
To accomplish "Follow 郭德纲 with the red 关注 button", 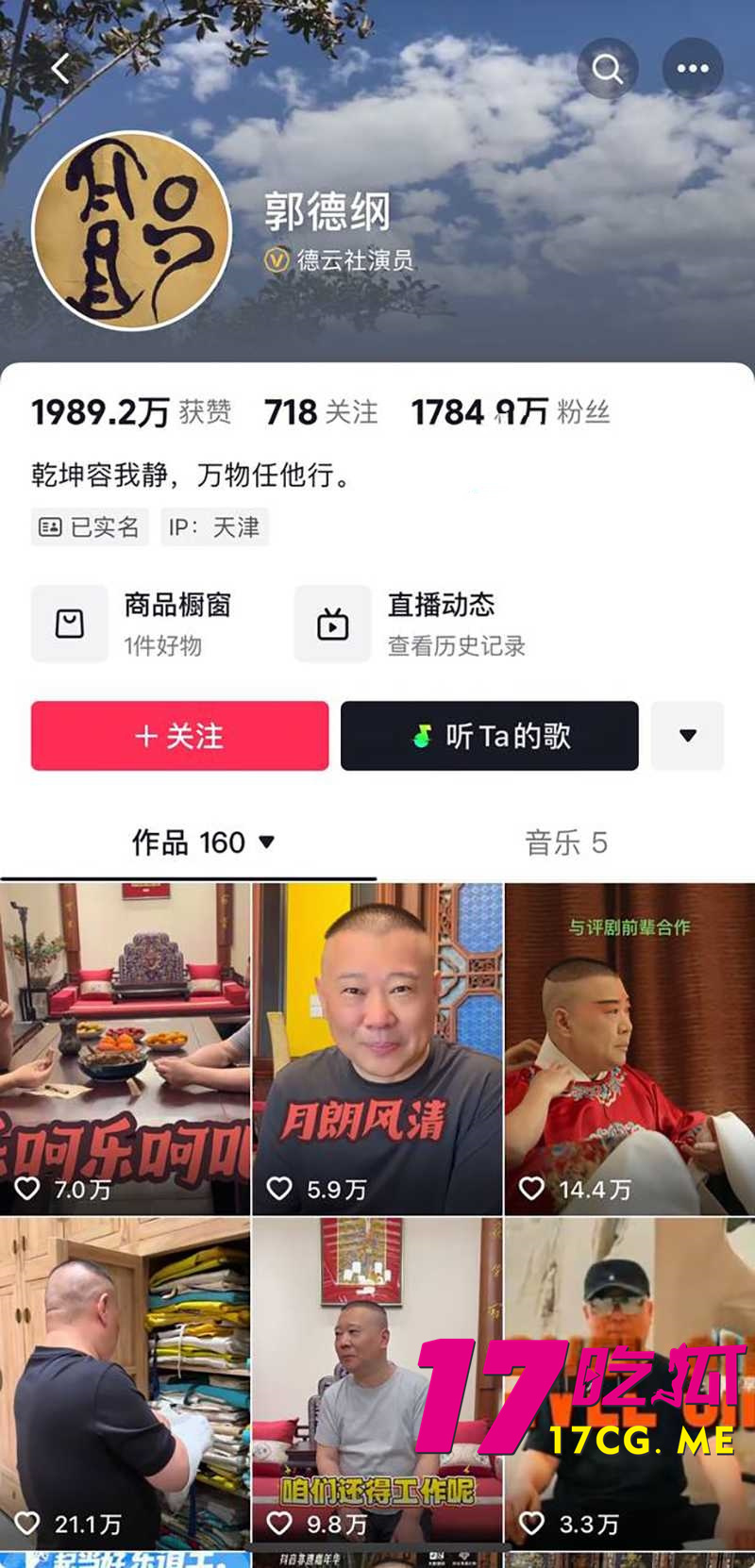I will click(x=179, y=736).
